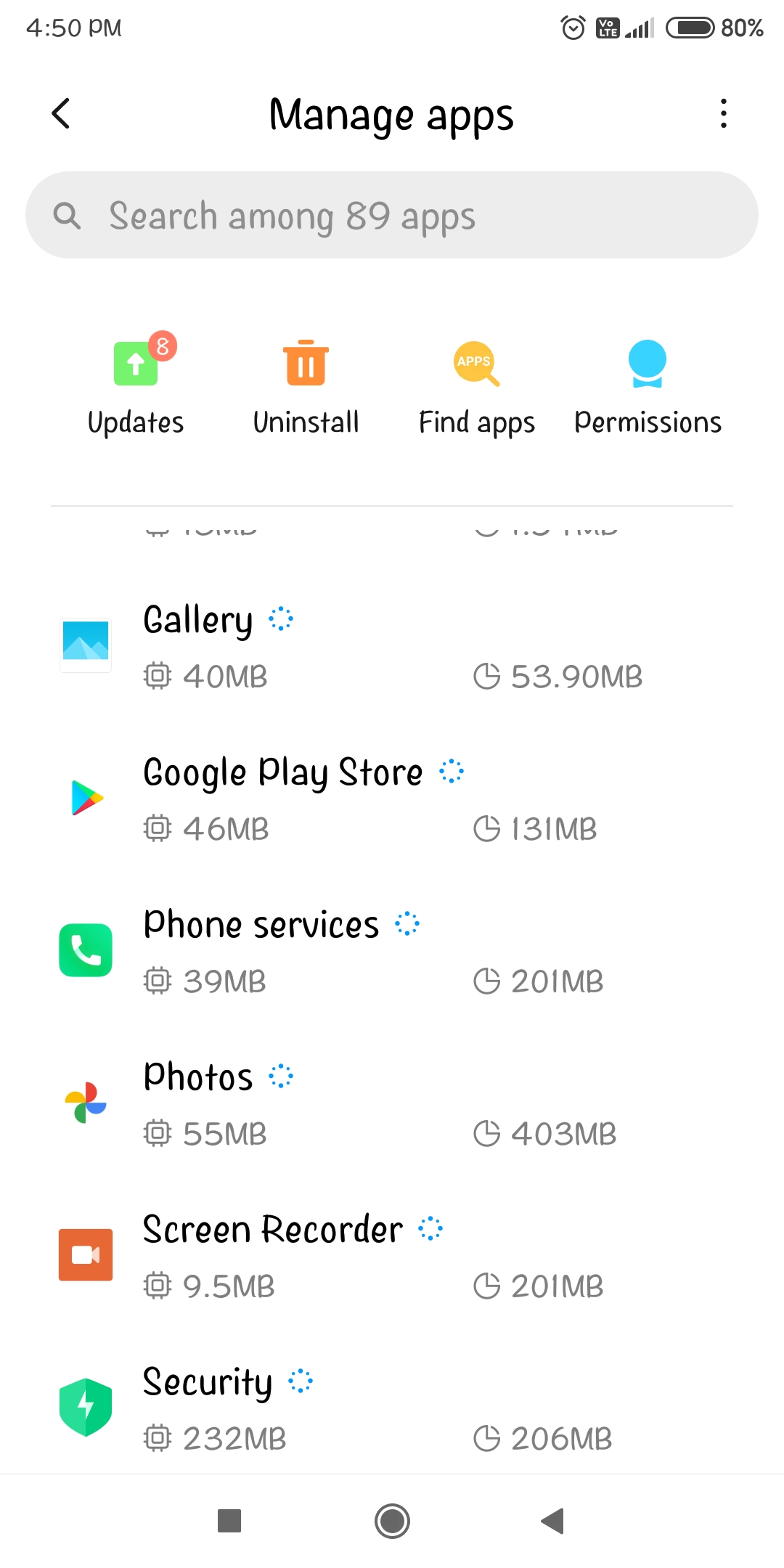Image resolution: width=784 pixels, height=1568 pixels.
Task: Select Phone services in the list
Action: 392,951
